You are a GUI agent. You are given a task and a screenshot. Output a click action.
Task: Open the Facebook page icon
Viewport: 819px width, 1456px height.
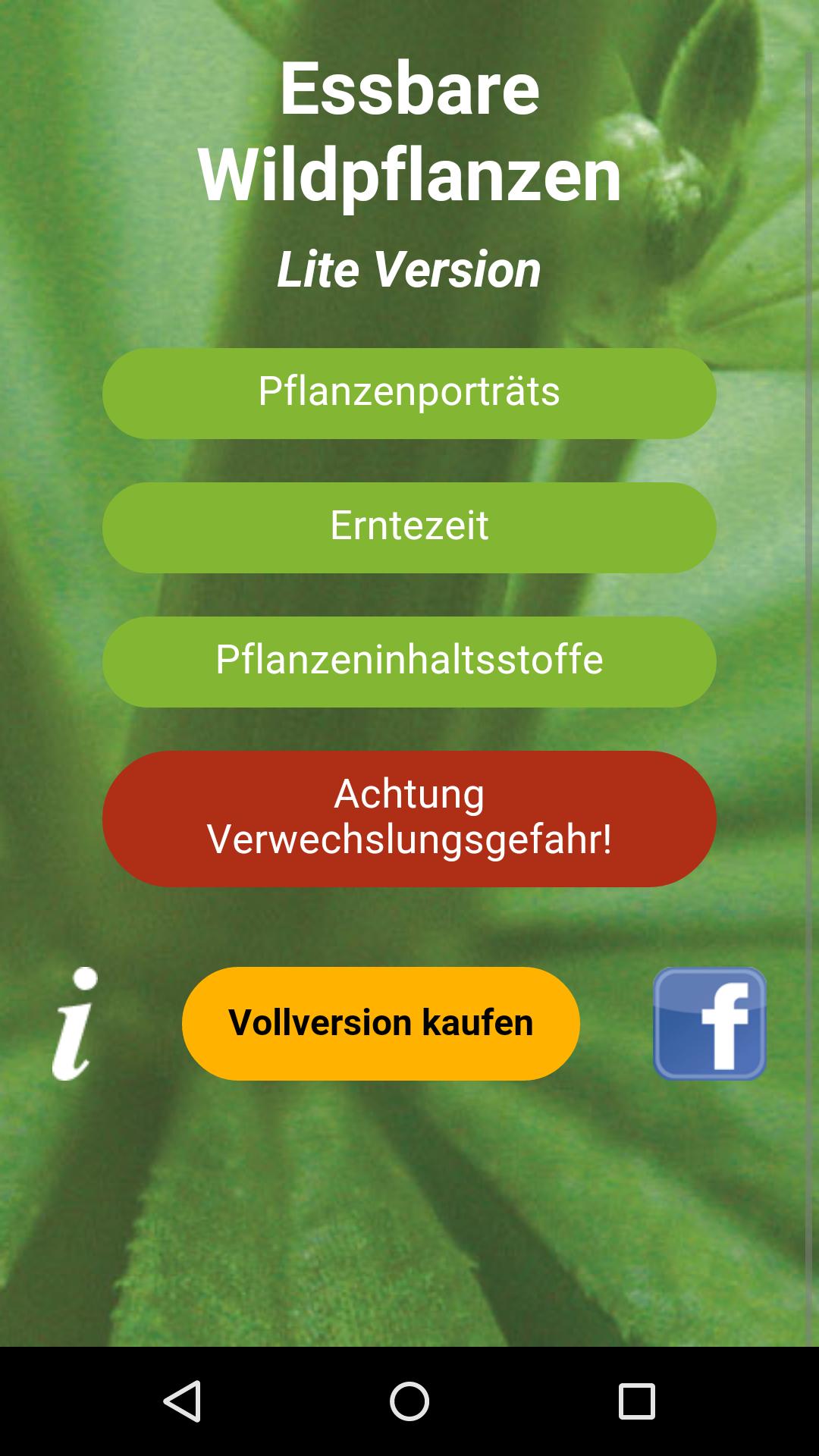click(x=710, y=1023)
